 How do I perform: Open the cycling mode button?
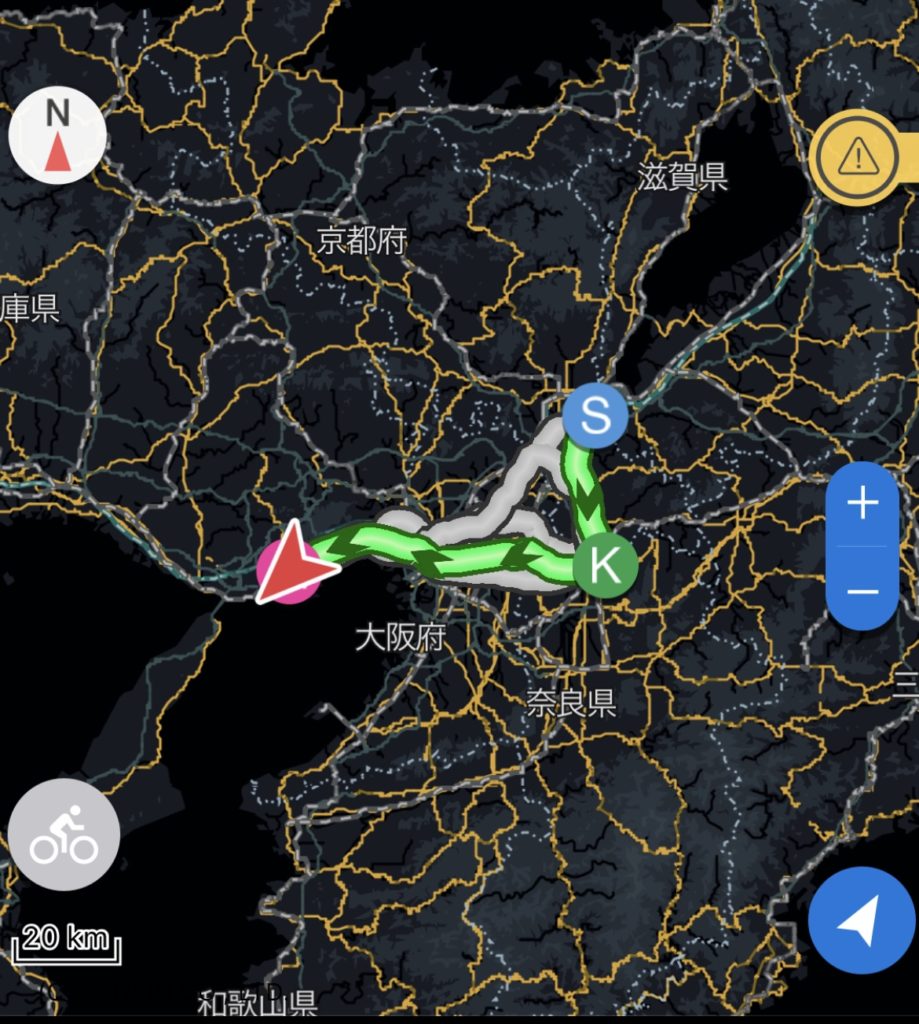tap(64, 834)
